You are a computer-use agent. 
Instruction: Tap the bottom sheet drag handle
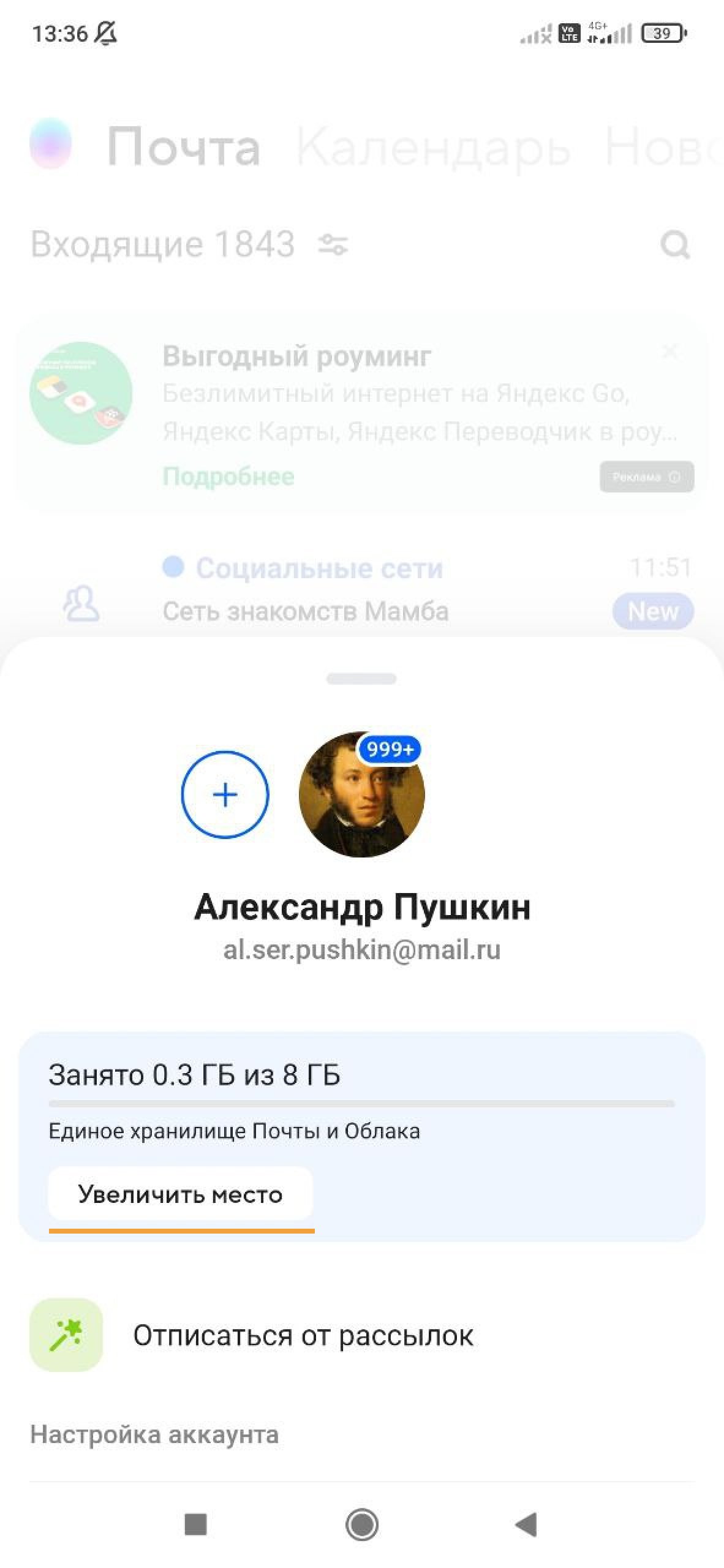[361, 678]
